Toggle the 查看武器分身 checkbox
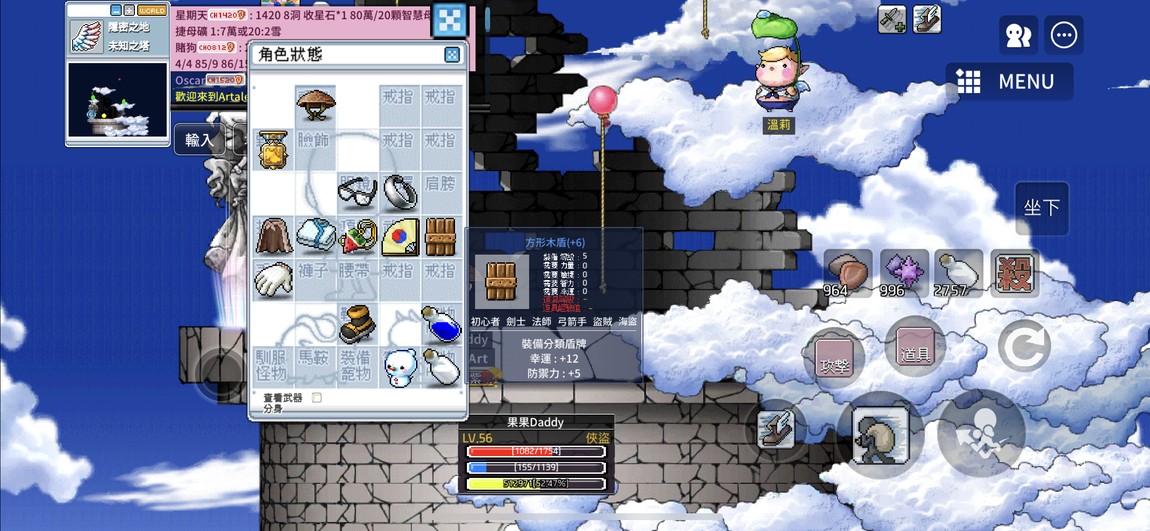 317,398
